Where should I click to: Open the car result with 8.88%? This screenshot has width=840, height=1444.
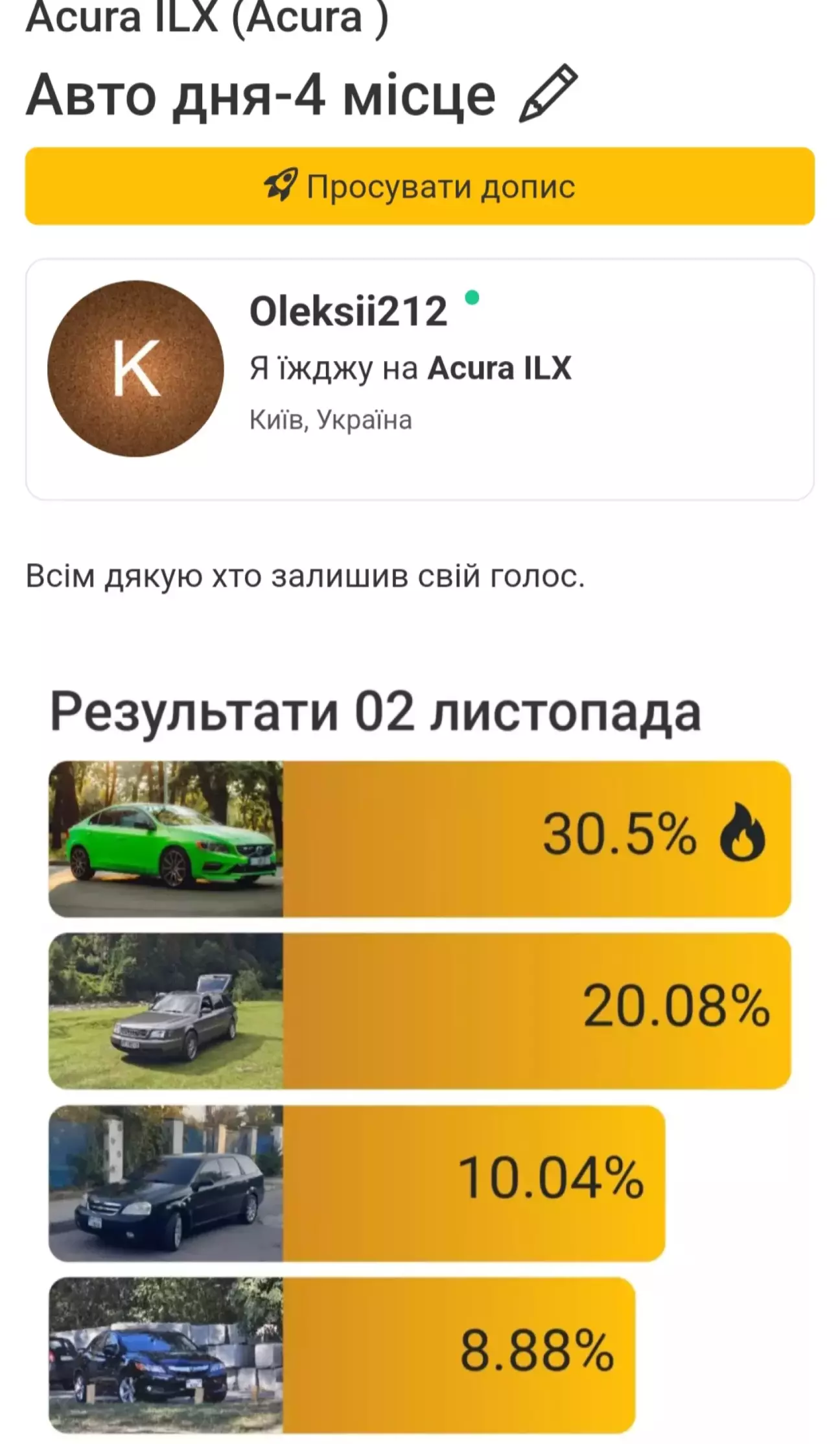click(x=342, y=1355)
